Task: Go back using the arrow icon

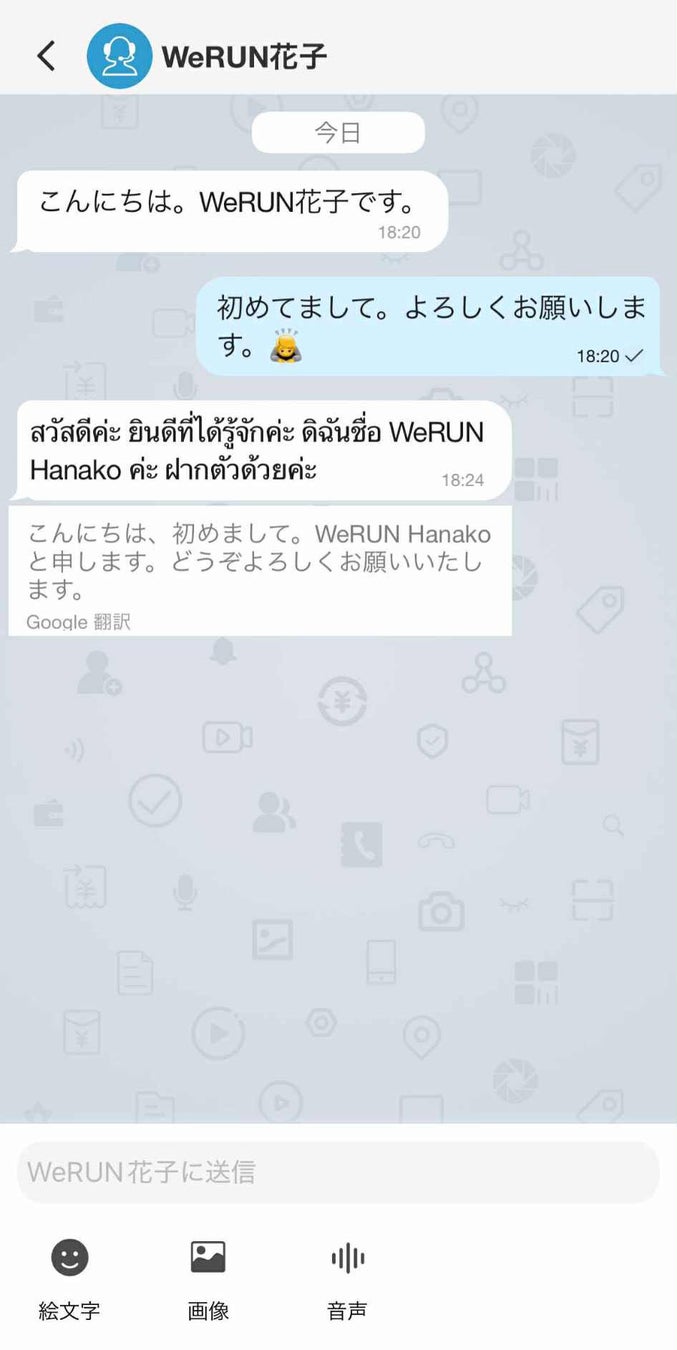Action: pos(46,56)
